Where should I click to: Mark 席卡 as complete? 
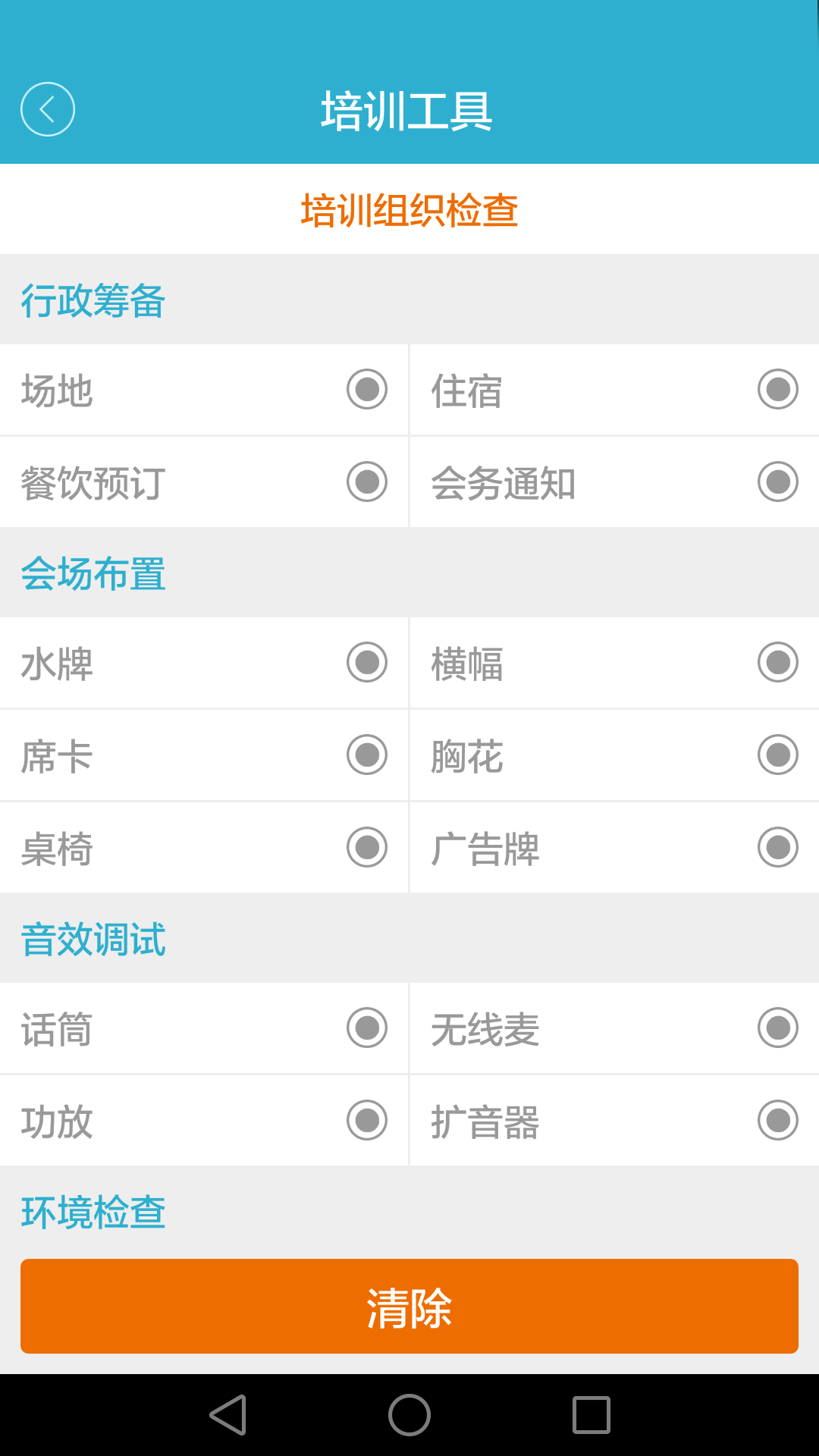[366, 755]
